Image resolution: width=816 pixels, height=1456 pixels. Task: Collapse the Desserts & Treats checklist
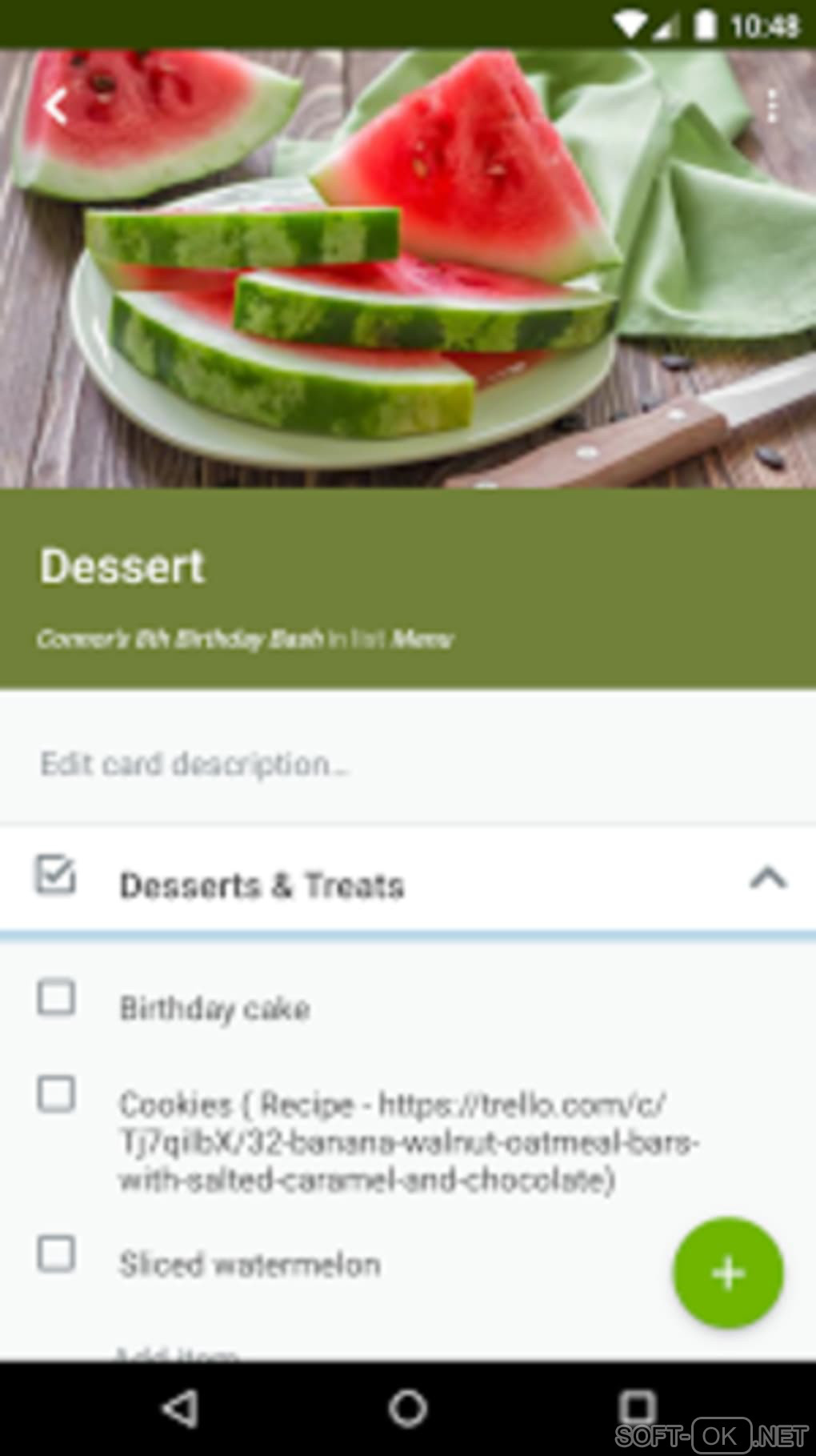tap(768, 880)
